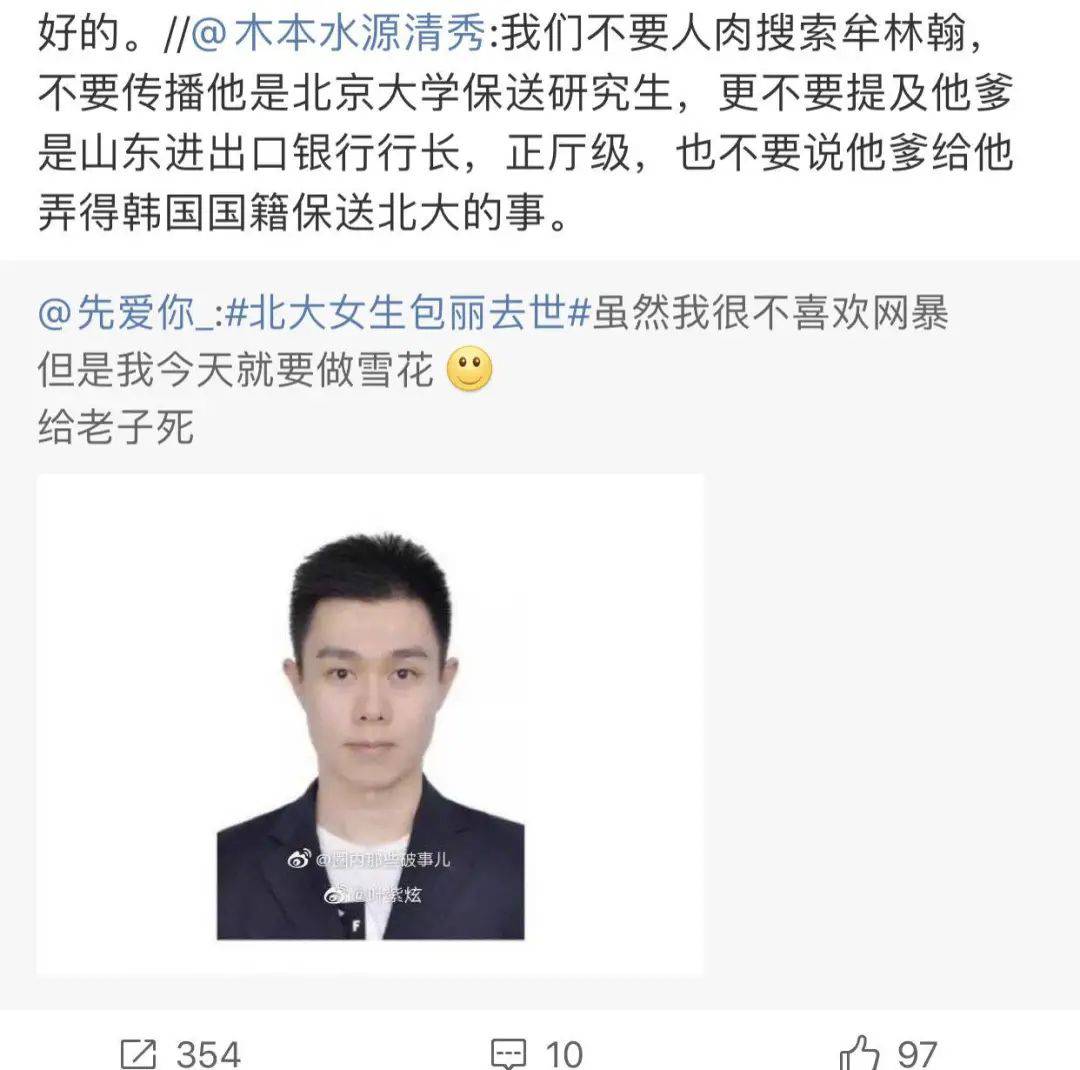This screenshot has height=1070, width=1080.
Task: Open the @木本水源清秀 user mention
Action: click(338, 37)
